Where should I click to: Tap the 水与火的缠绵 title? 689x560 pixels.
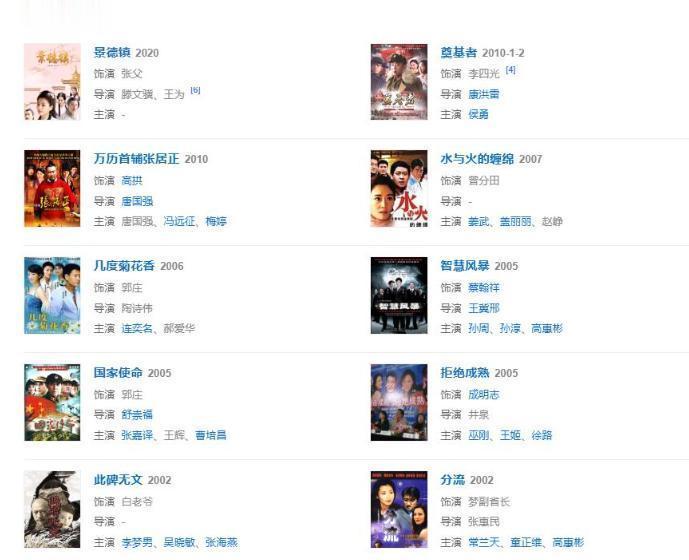coord(477,159)
